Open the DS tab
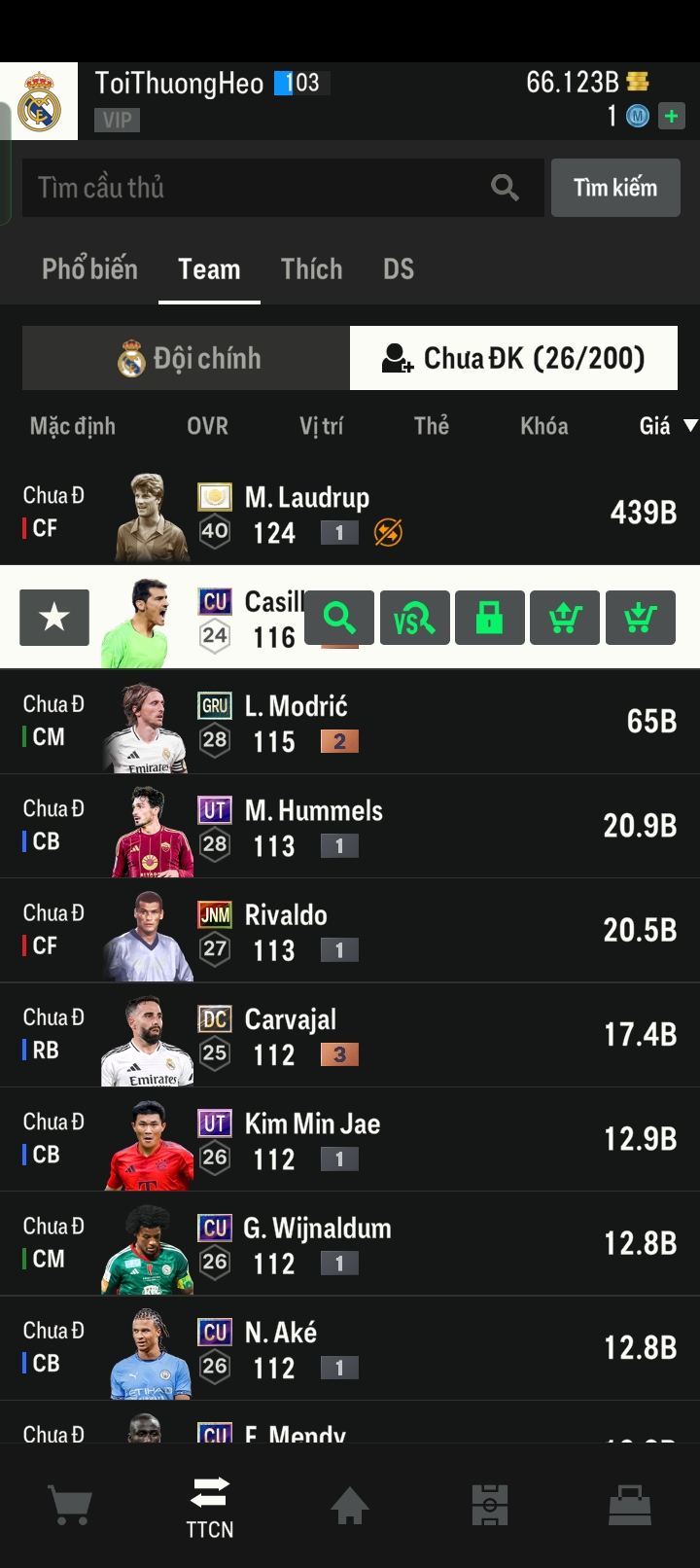The height and width of the screenshot is (1568, 700). tap(398, 269)
